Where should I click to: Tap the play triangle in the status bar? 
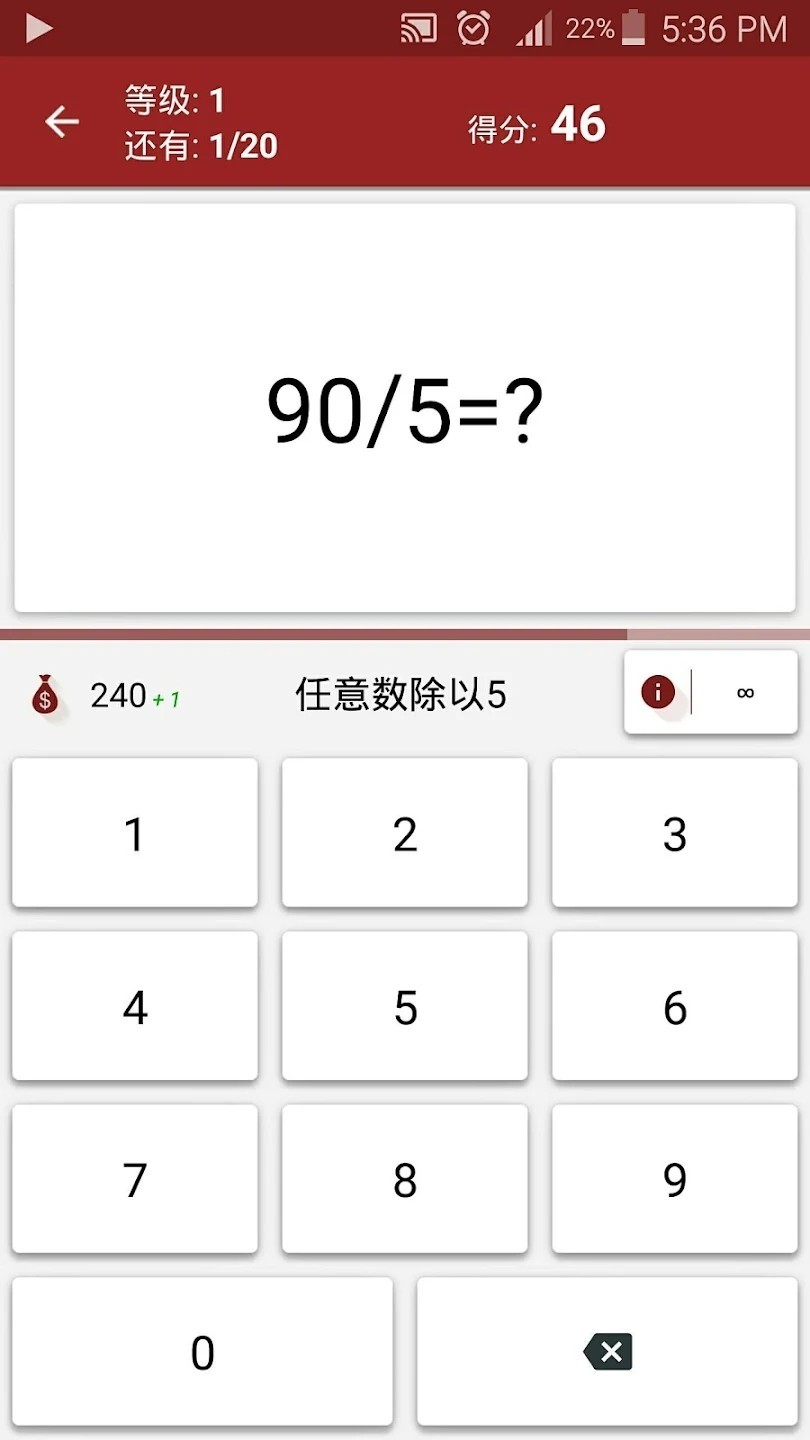(37, 28)
